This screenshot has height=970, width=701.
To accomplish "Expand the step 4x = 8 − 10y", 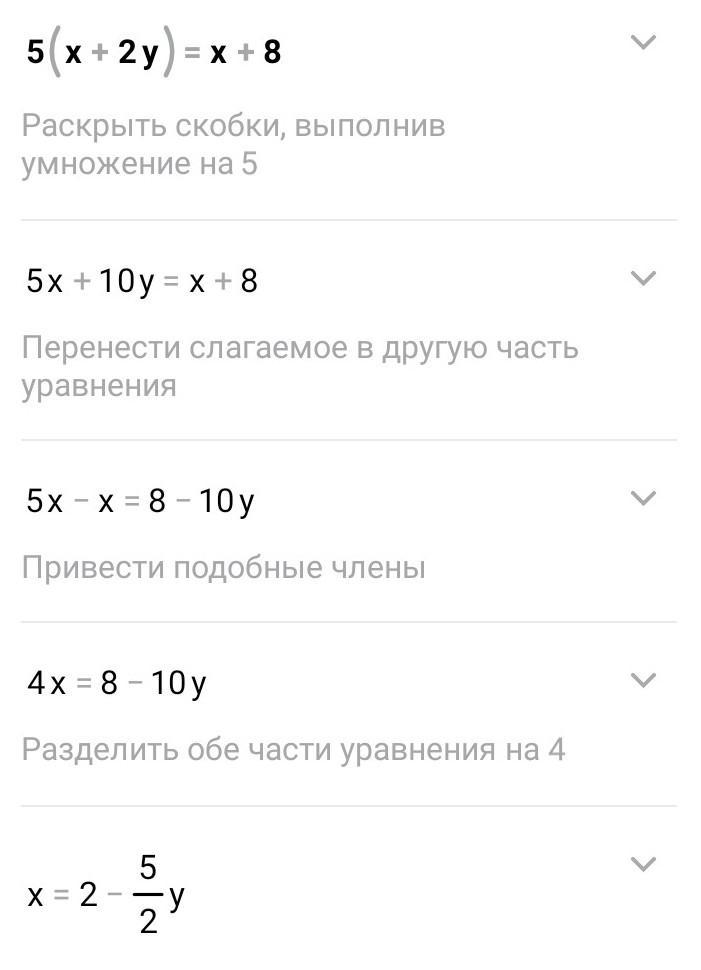I will [x=644, y=681].
